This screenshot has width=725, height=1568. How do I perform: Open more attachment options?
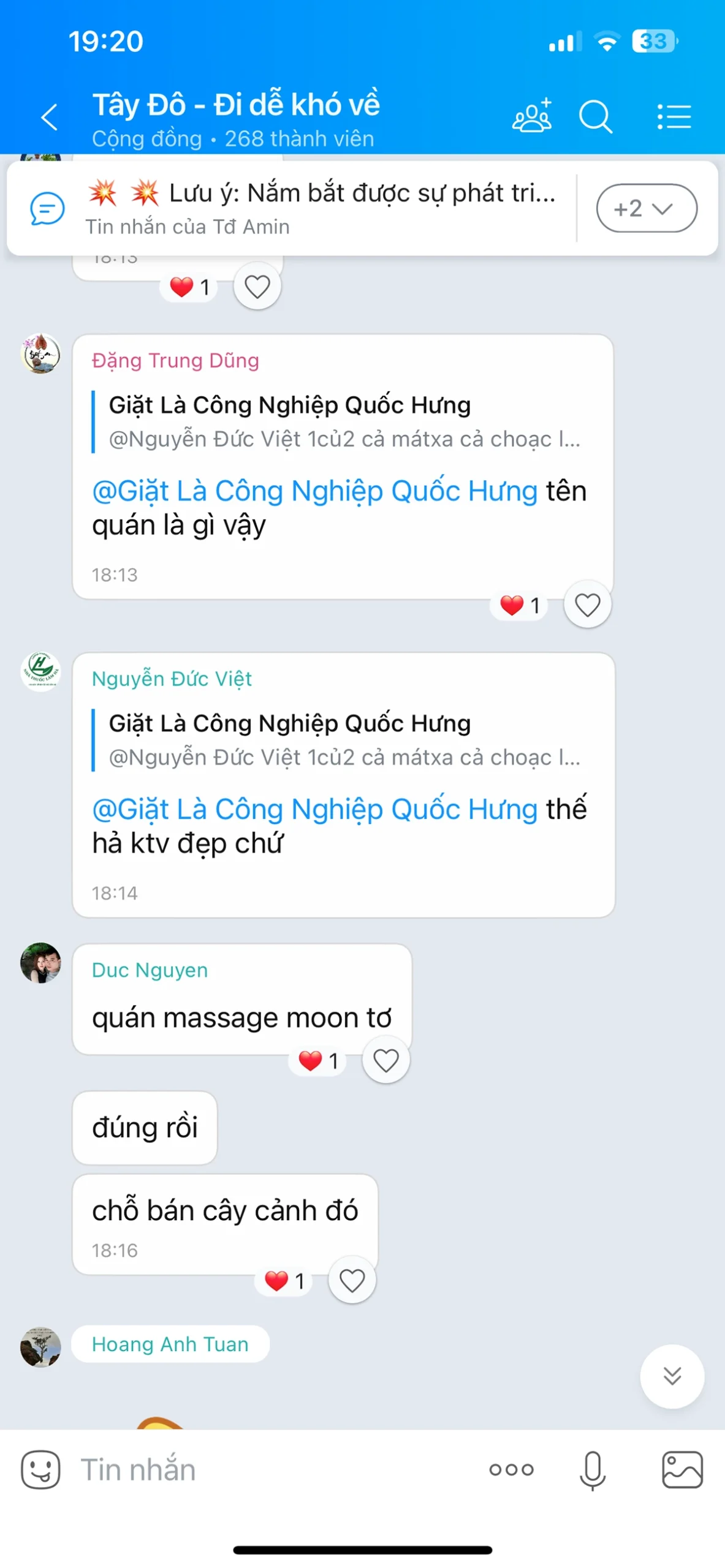(511, 1469)
